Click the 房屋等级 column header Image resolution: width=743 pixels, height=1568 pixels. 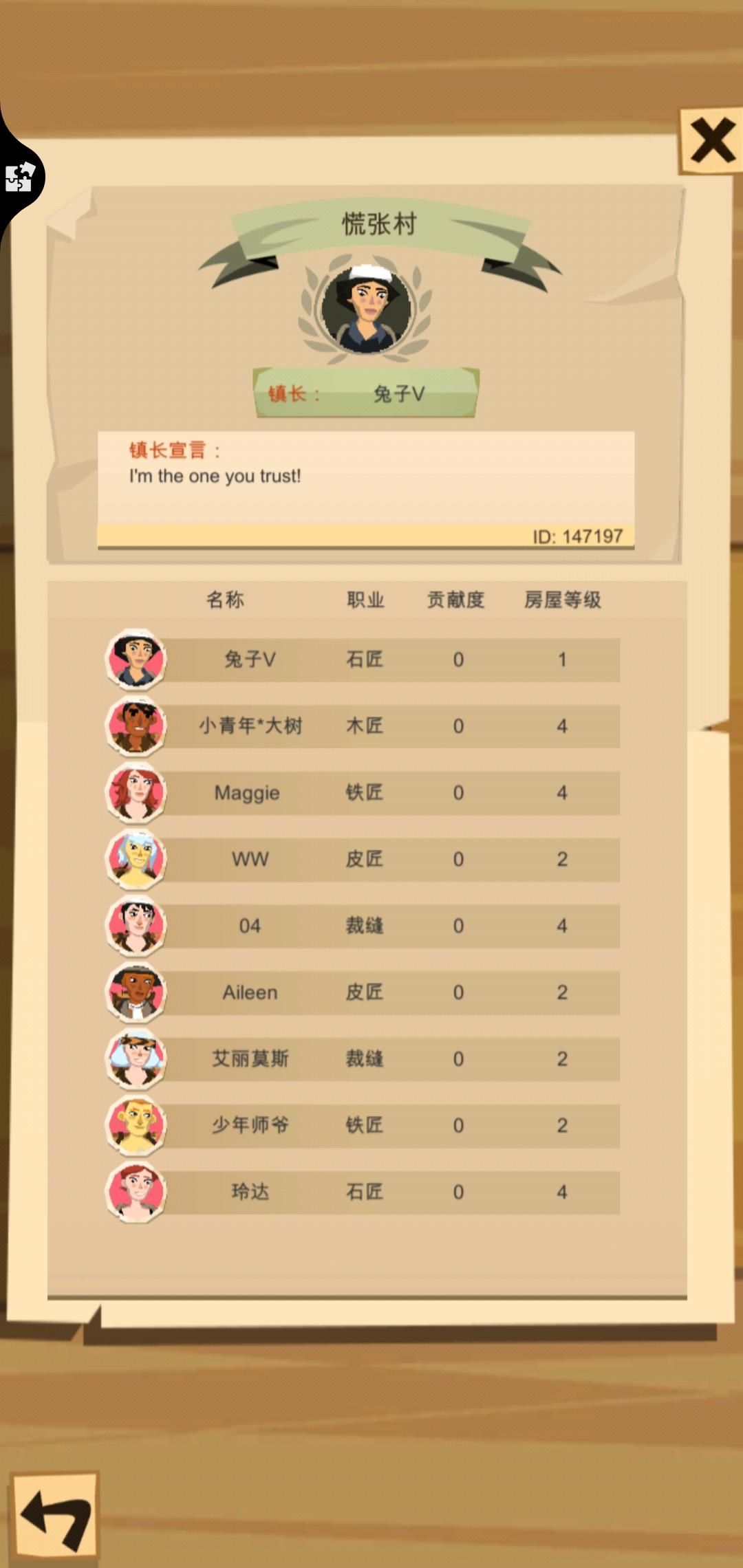[x=563, y=599]
